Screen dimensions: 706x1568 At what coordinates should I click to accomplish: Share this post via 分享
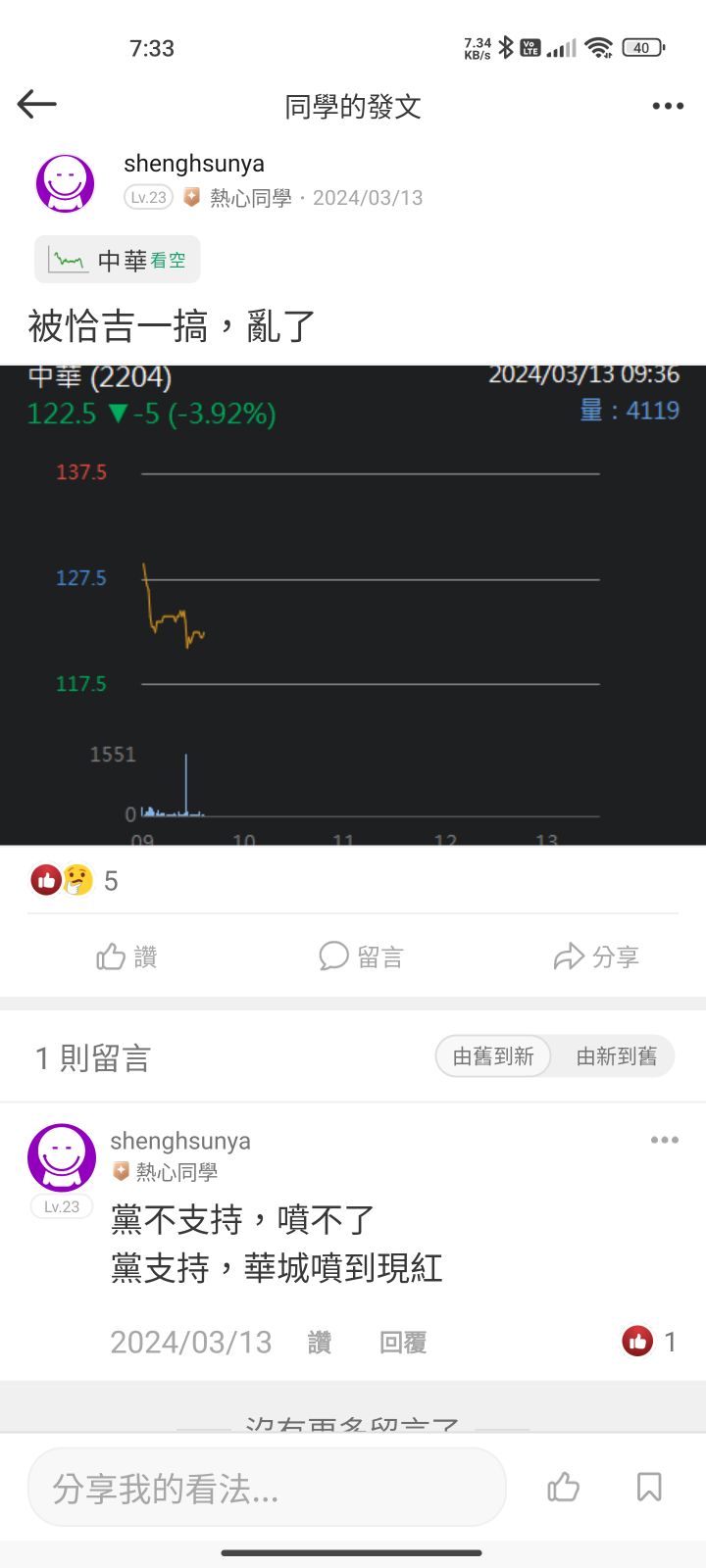(596, 956)
